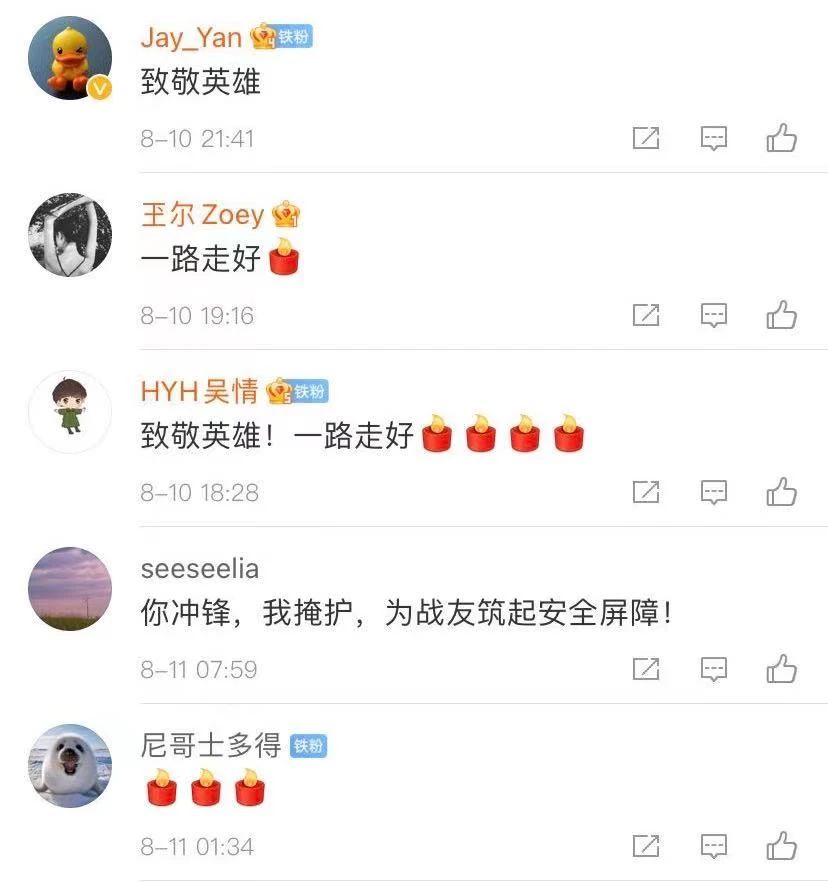828x883 pixels.
Task: Reply to 尼哥士多得's comment
Action: pyautogui.click(x=713, y=846)
